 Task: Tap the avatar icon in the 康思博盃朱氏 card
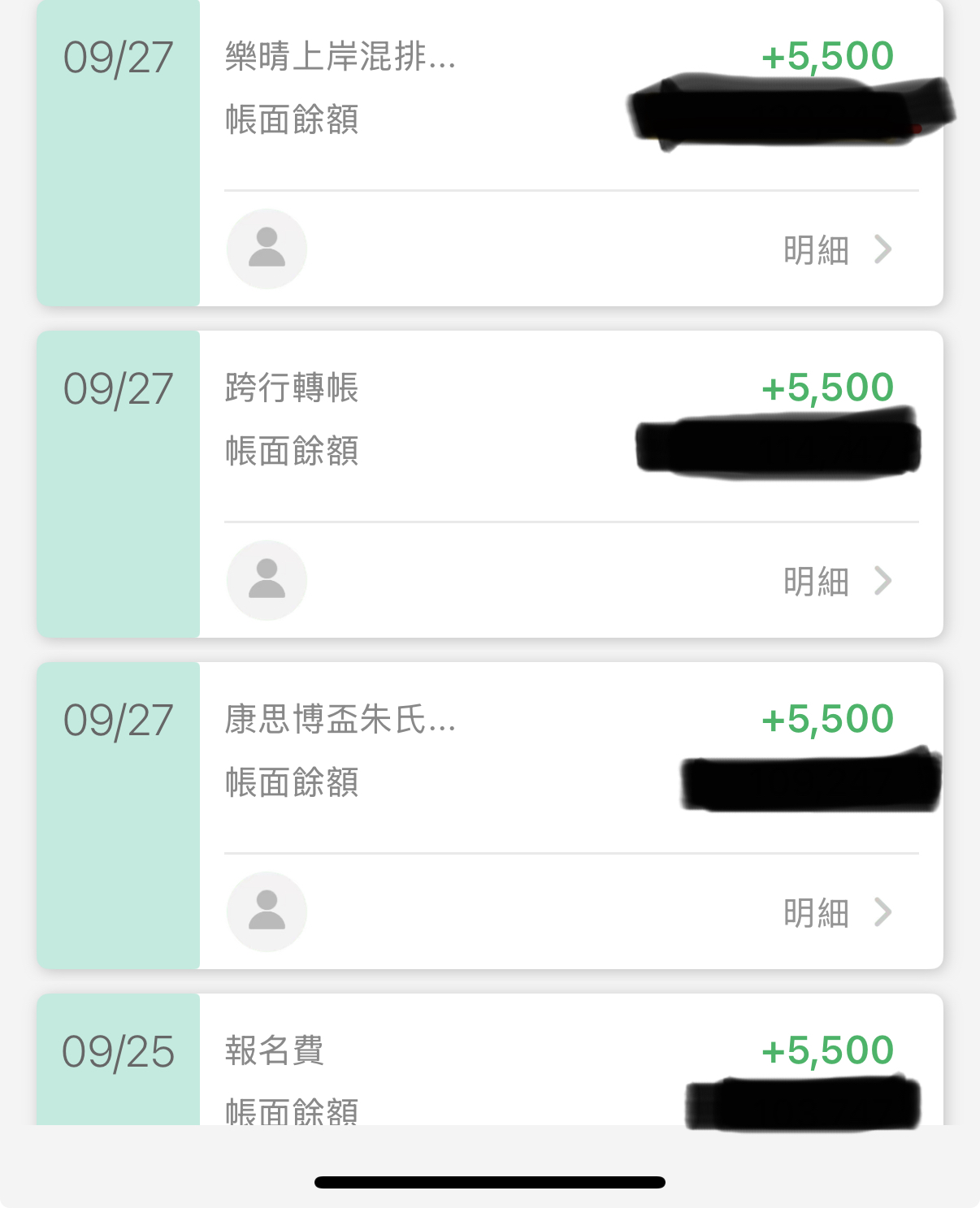tap(267, 911)
